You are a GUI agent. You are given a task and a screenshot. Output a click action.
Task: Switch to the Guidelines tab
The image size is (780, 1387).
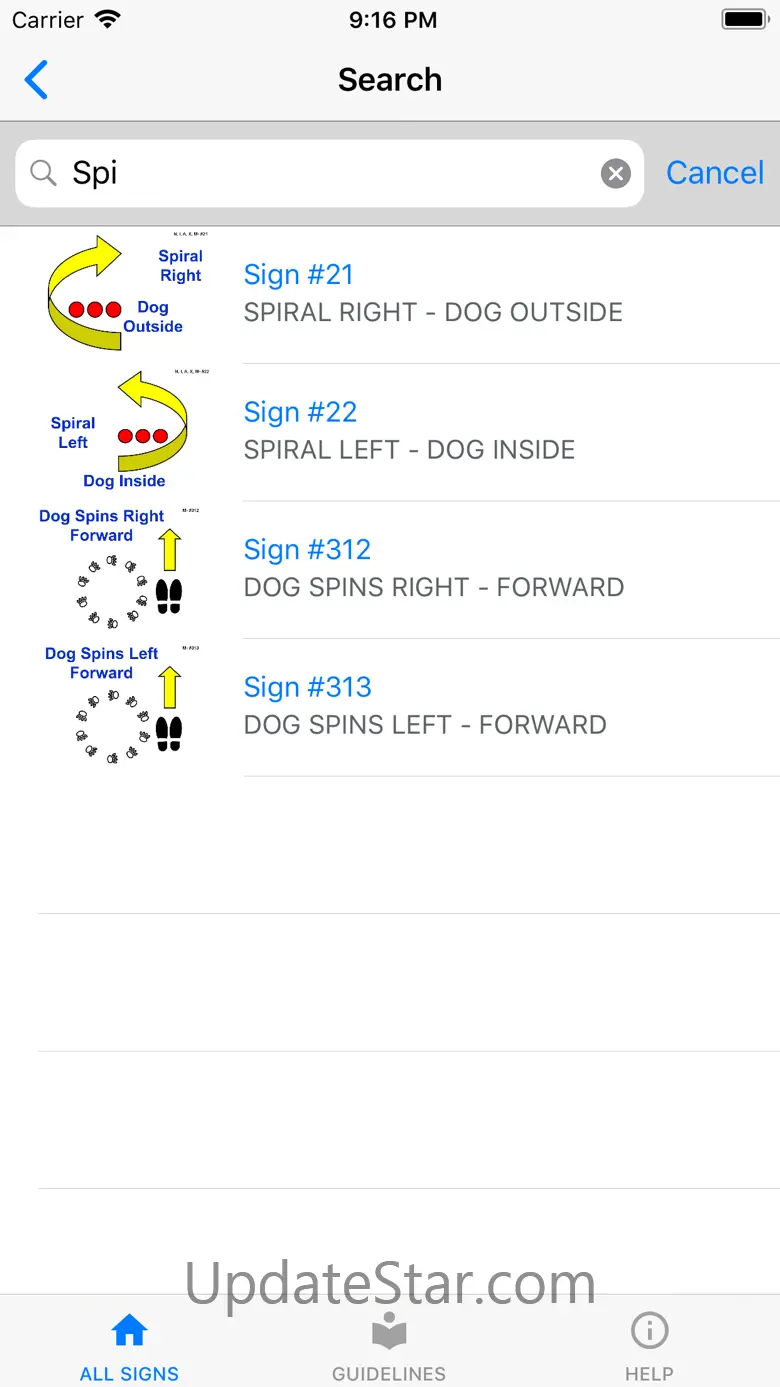(389, 1346)
